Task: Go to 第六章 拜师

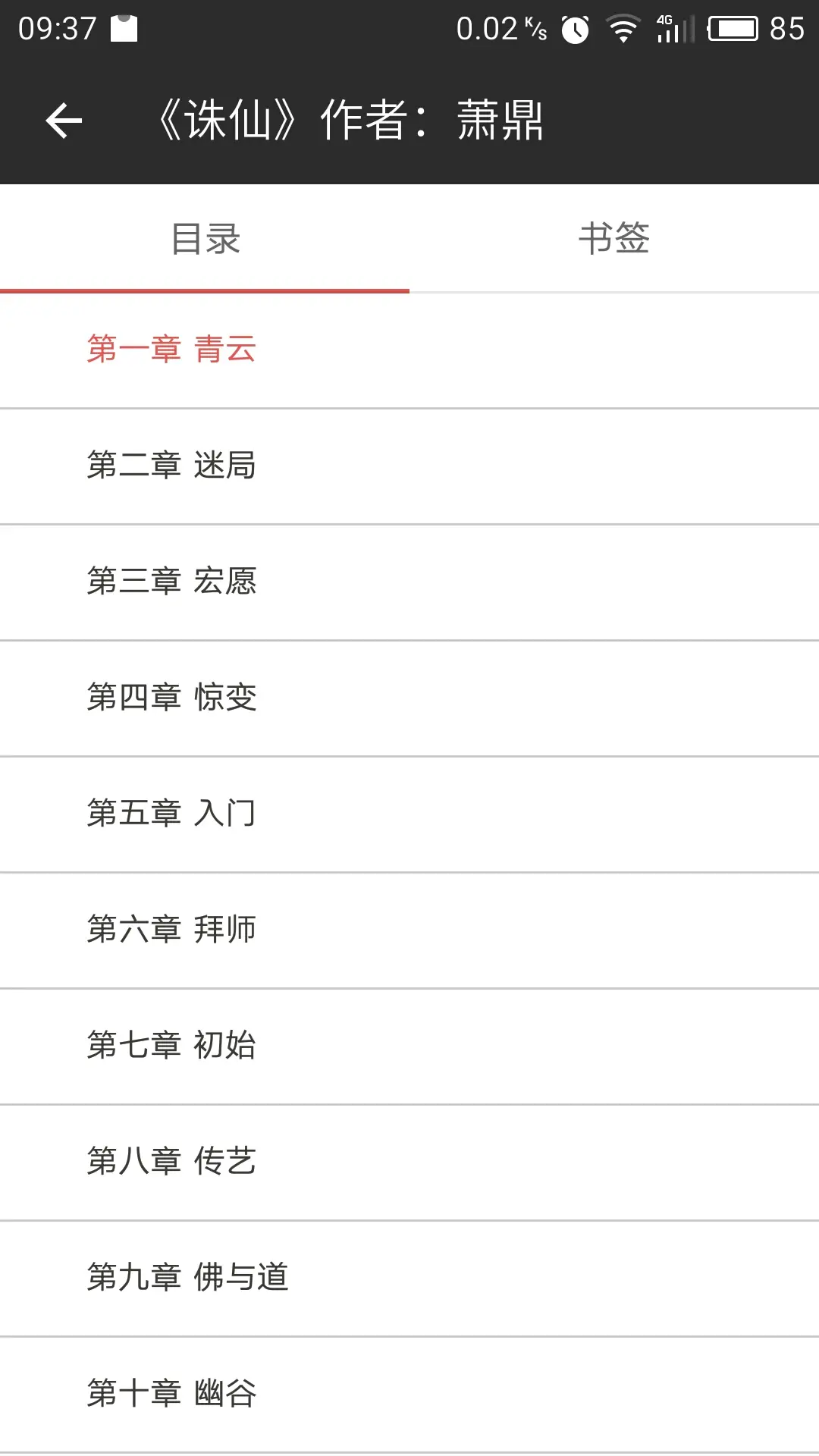Action: tap(172, 930)
